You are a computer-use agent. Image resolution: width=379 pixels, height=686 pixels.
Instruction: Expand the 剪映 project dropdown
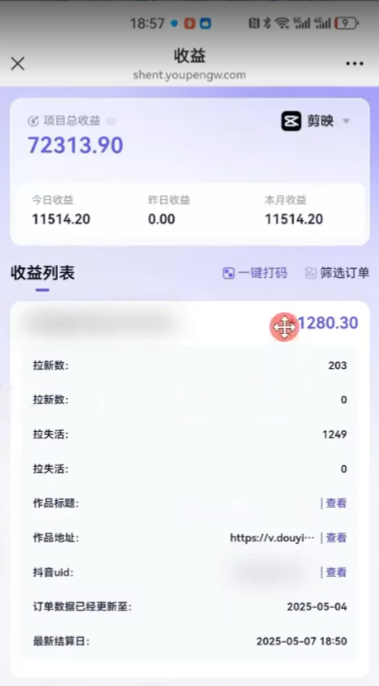(315, 121)
